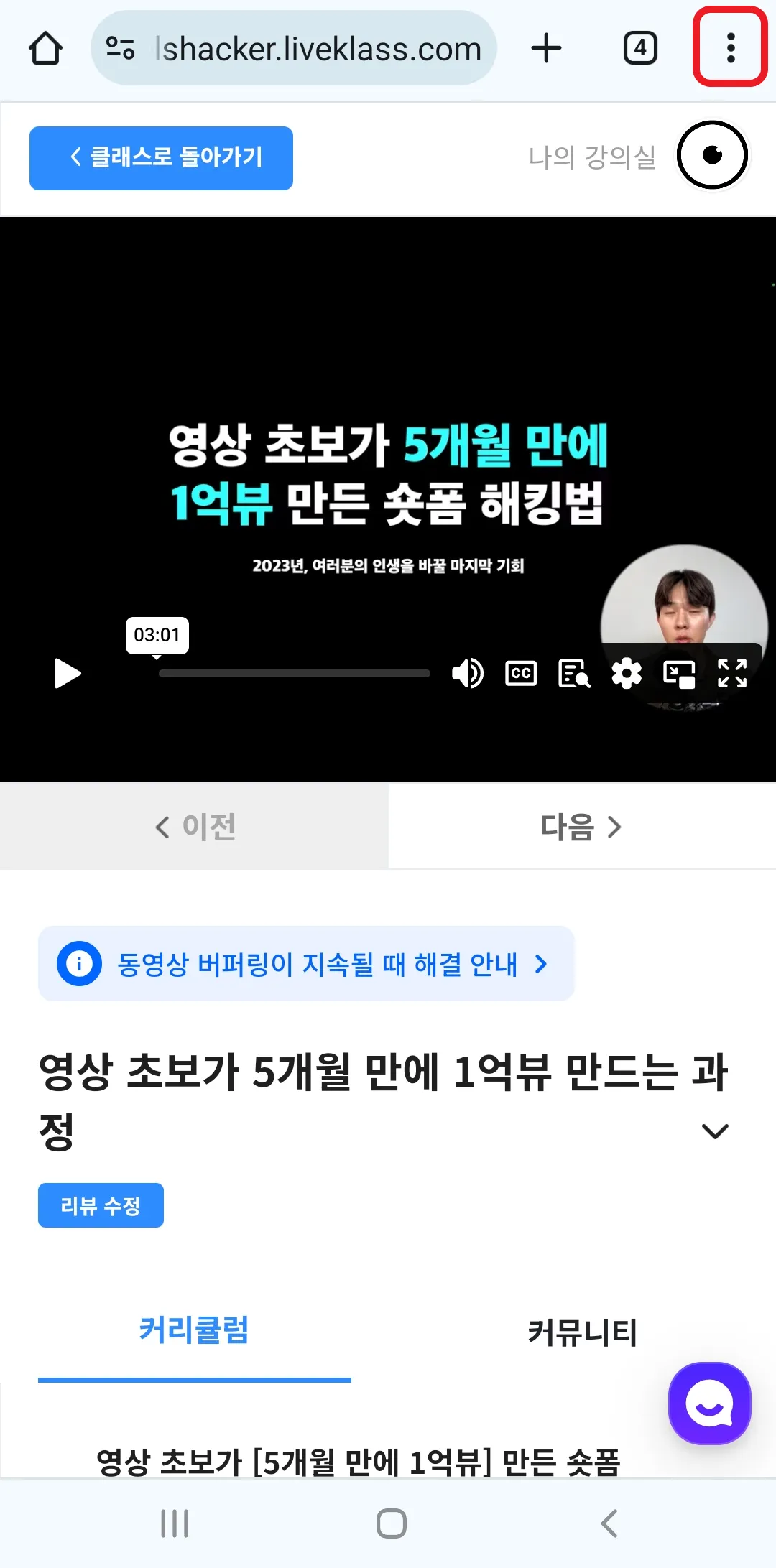Screen dimensions: 776x1568
Task: Open video settings gear
Action: (x=627, y=674)
